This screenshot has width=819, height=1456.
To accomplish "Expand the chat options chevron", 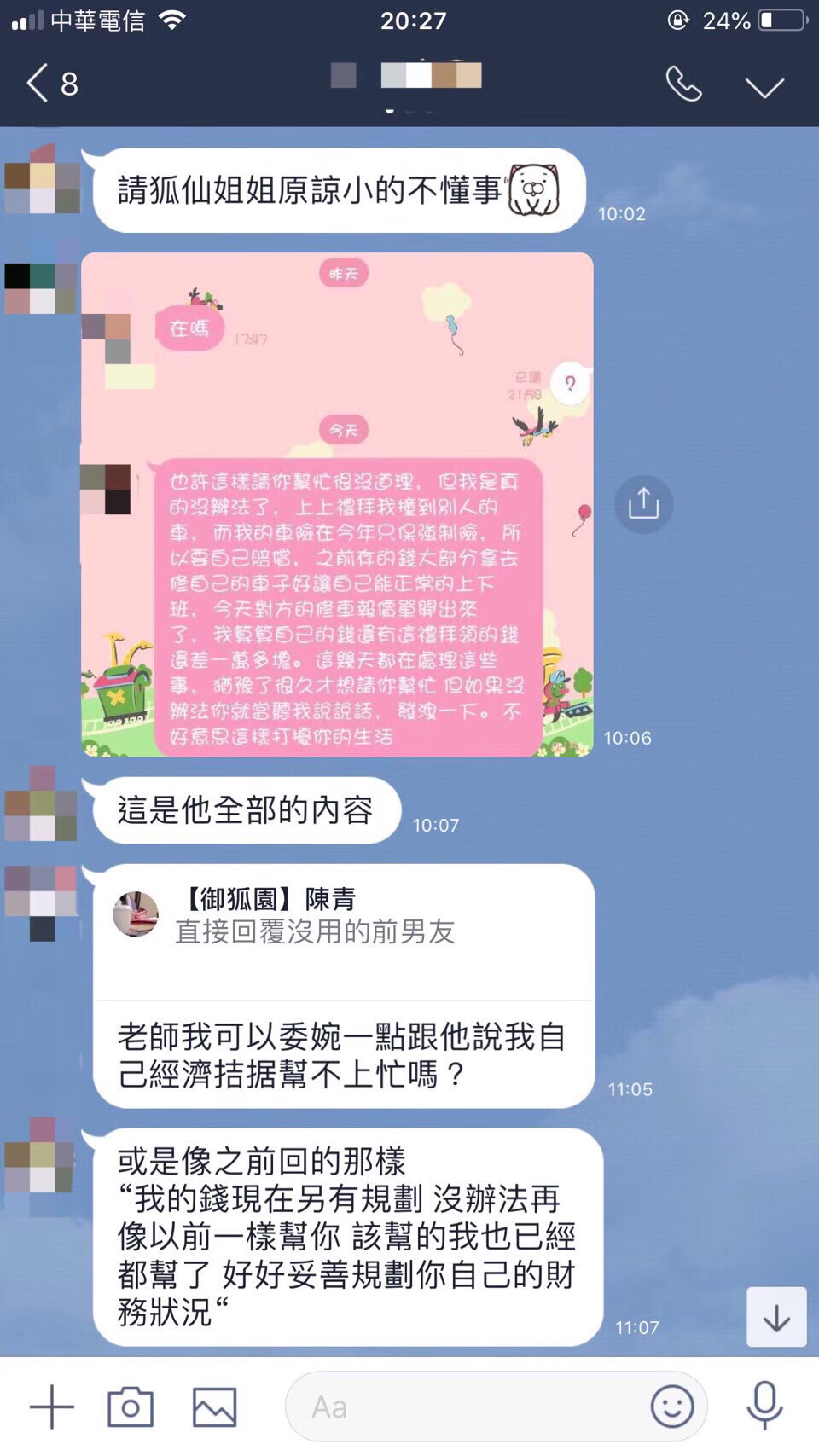I will click(764, 87).
